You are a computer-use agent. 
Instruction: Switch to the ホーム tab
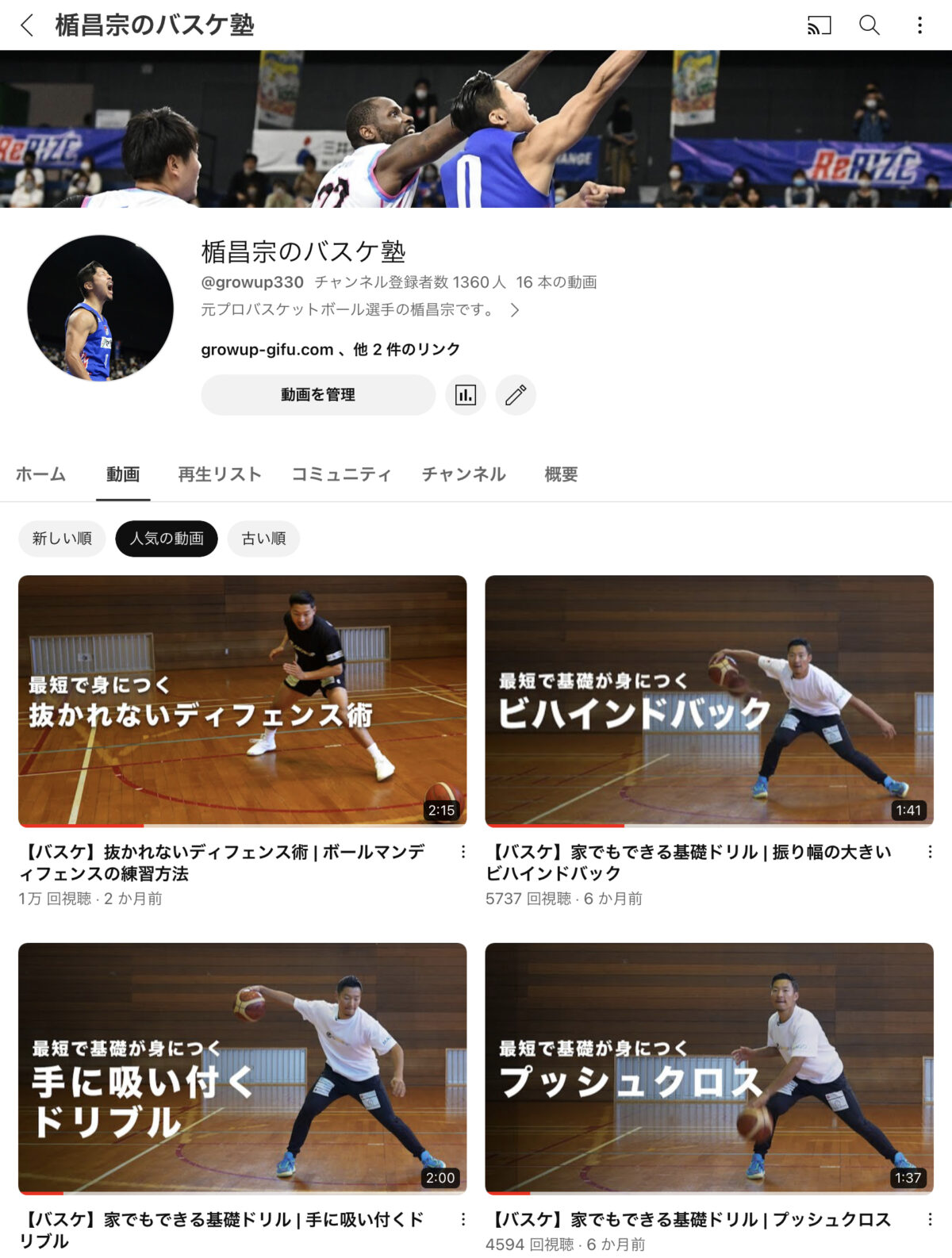coord(40,474)
